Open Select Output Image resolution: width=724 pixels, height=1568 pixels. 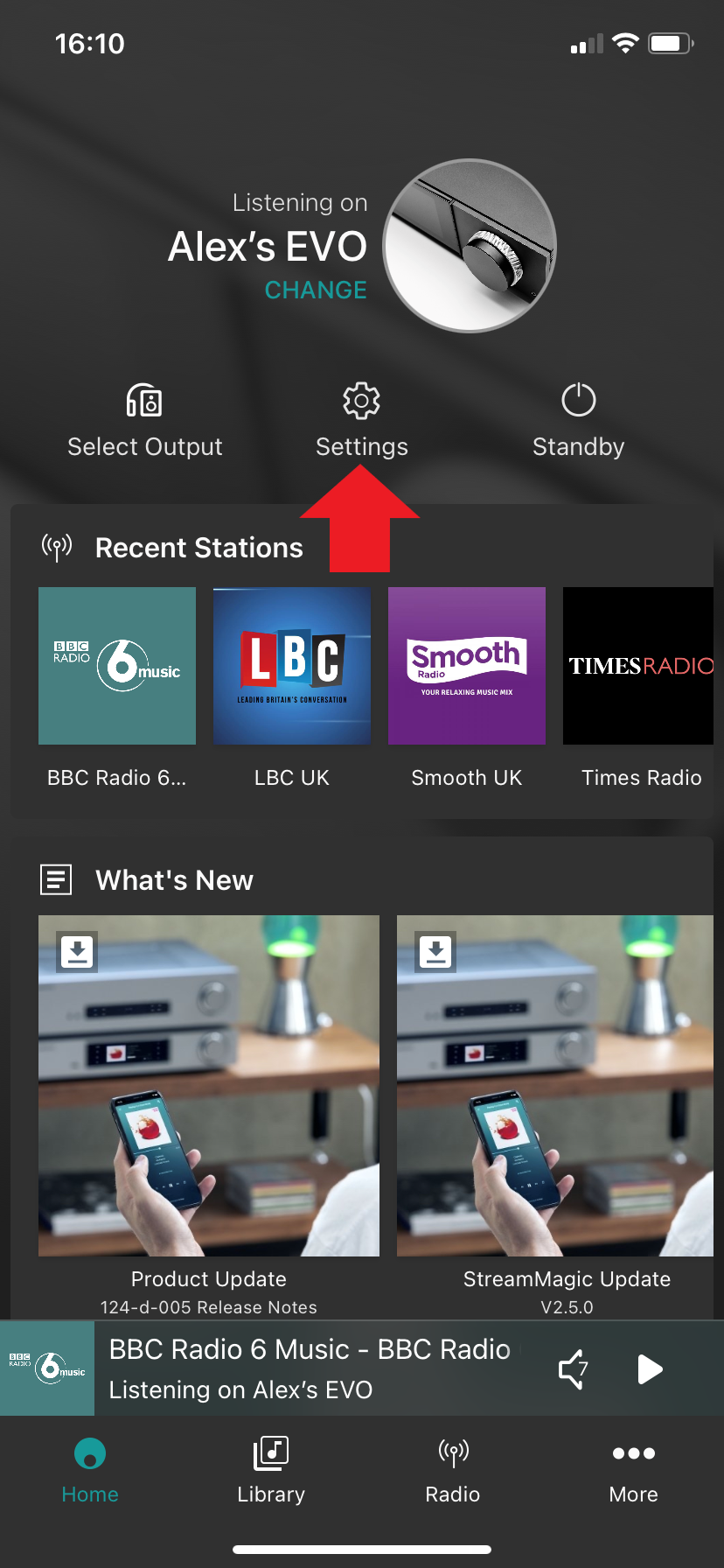click(145, 420)
